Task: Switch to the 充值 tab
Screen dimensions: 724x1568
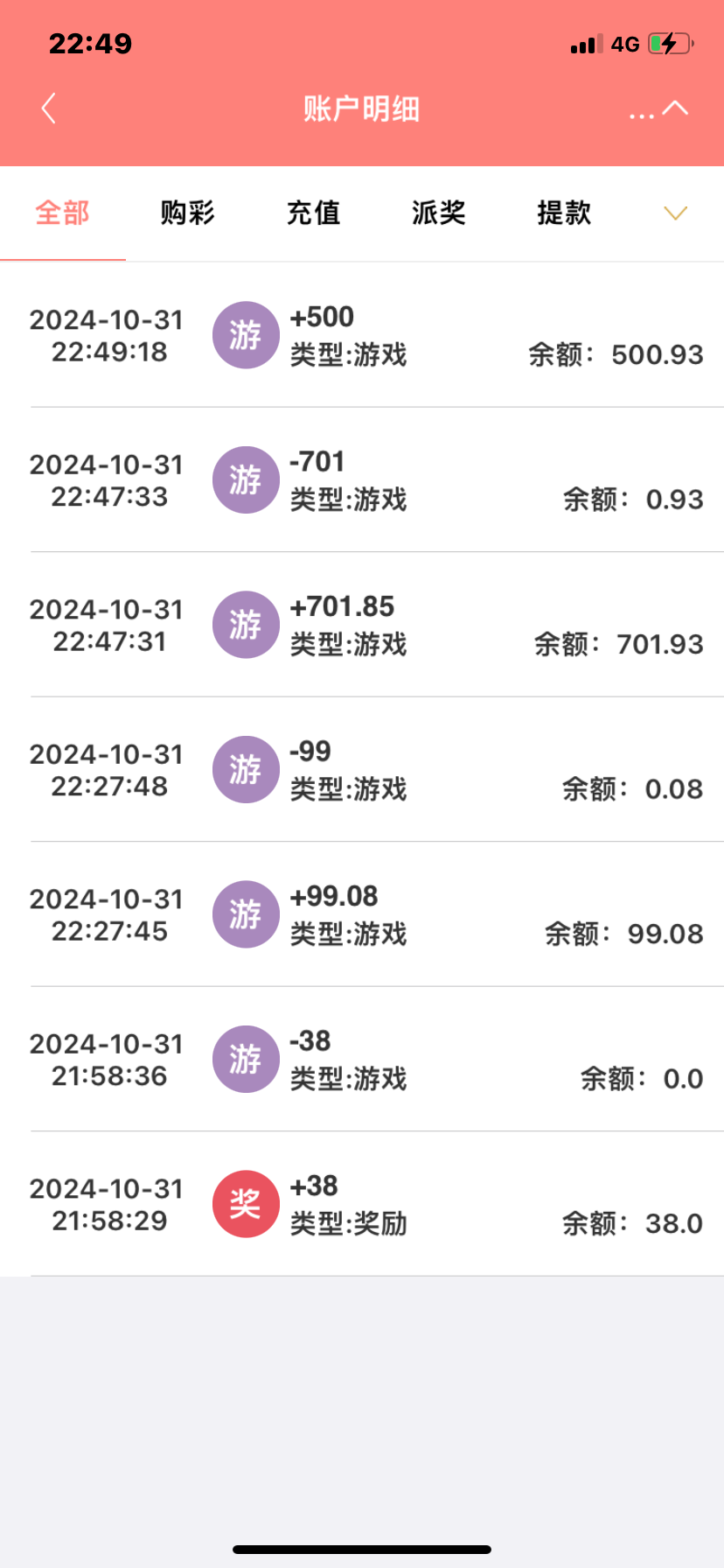Action: [x=313, y=213]
